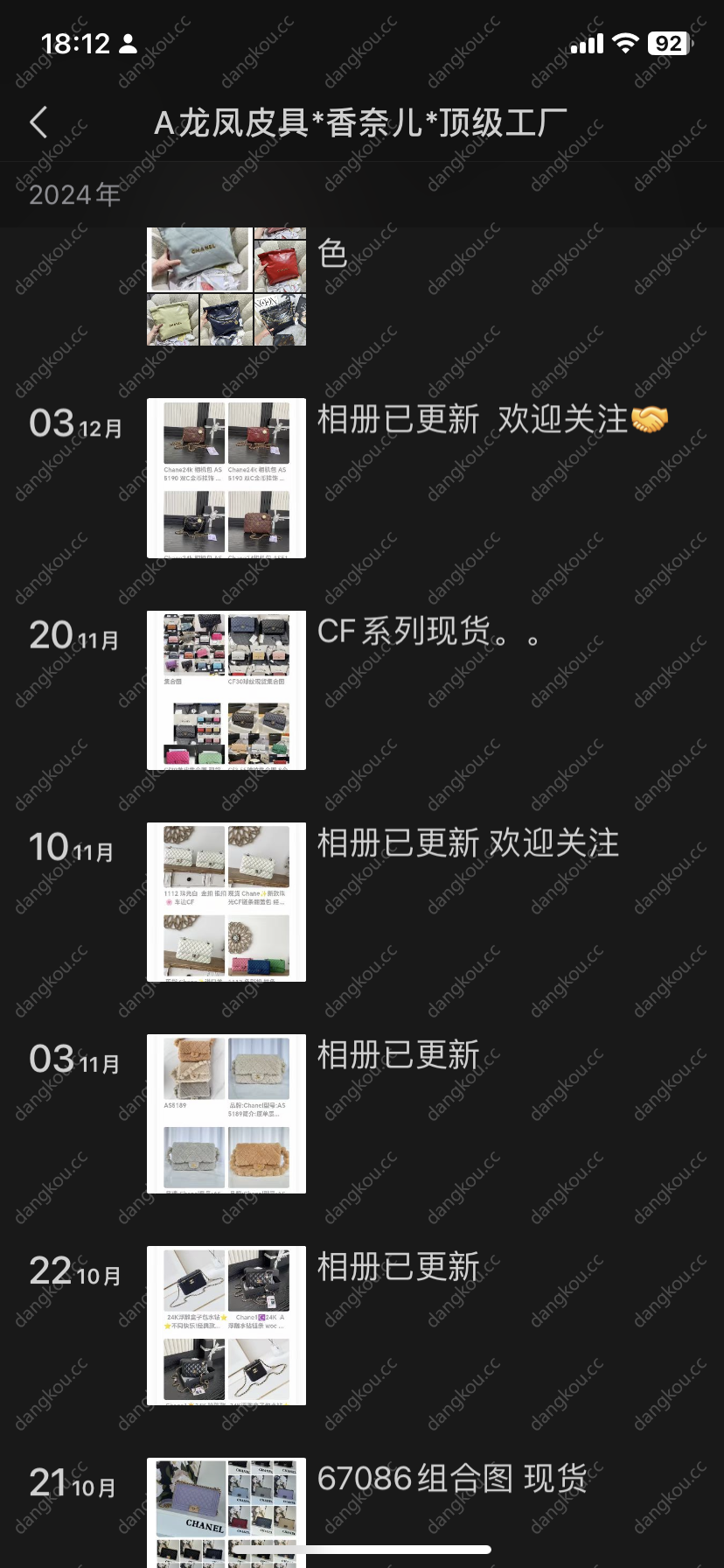Open the 10 11月 album update post

(468, 843)
